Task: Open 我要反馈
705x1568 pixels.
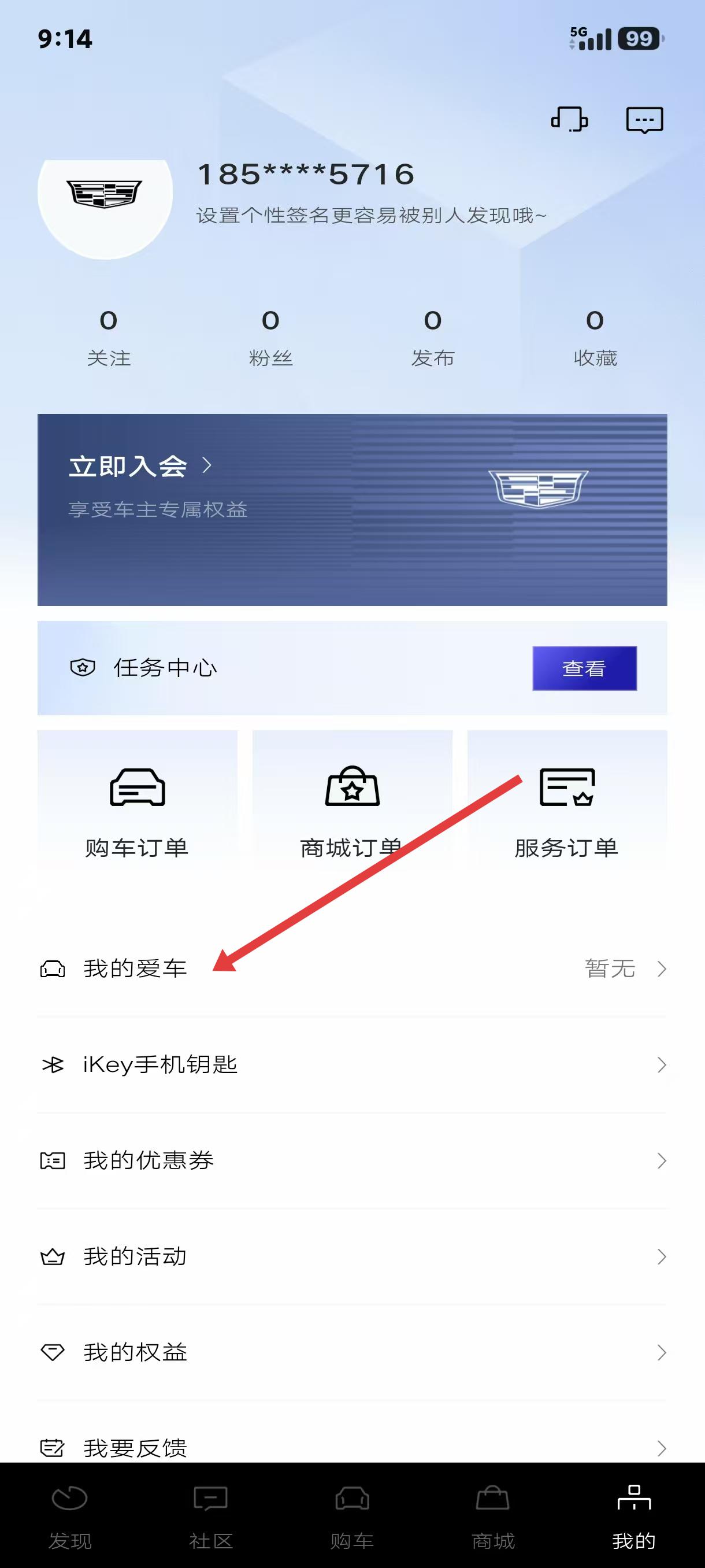Action: click(351, 1447)
